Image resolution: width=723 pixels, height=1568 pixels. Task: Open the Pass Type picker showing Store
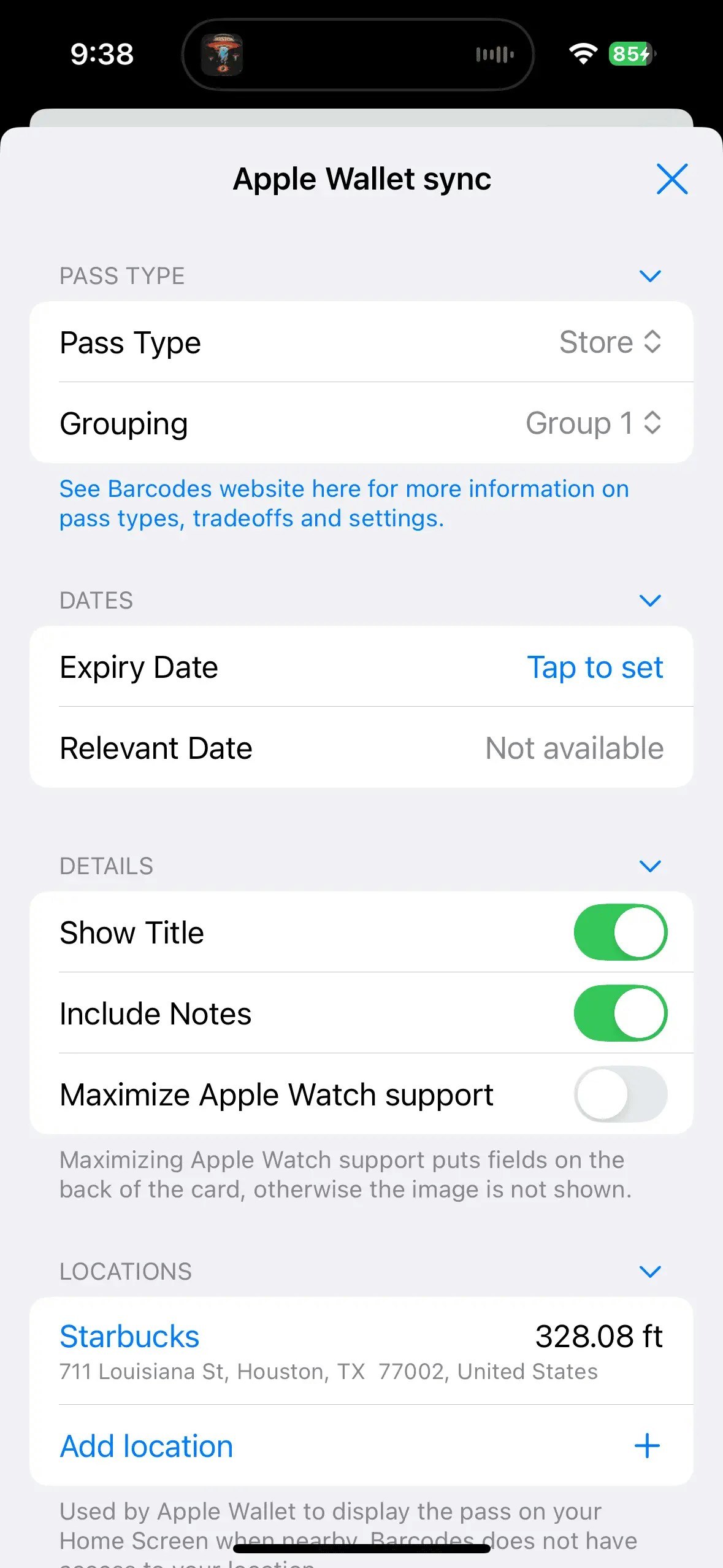tap(610, 342)
